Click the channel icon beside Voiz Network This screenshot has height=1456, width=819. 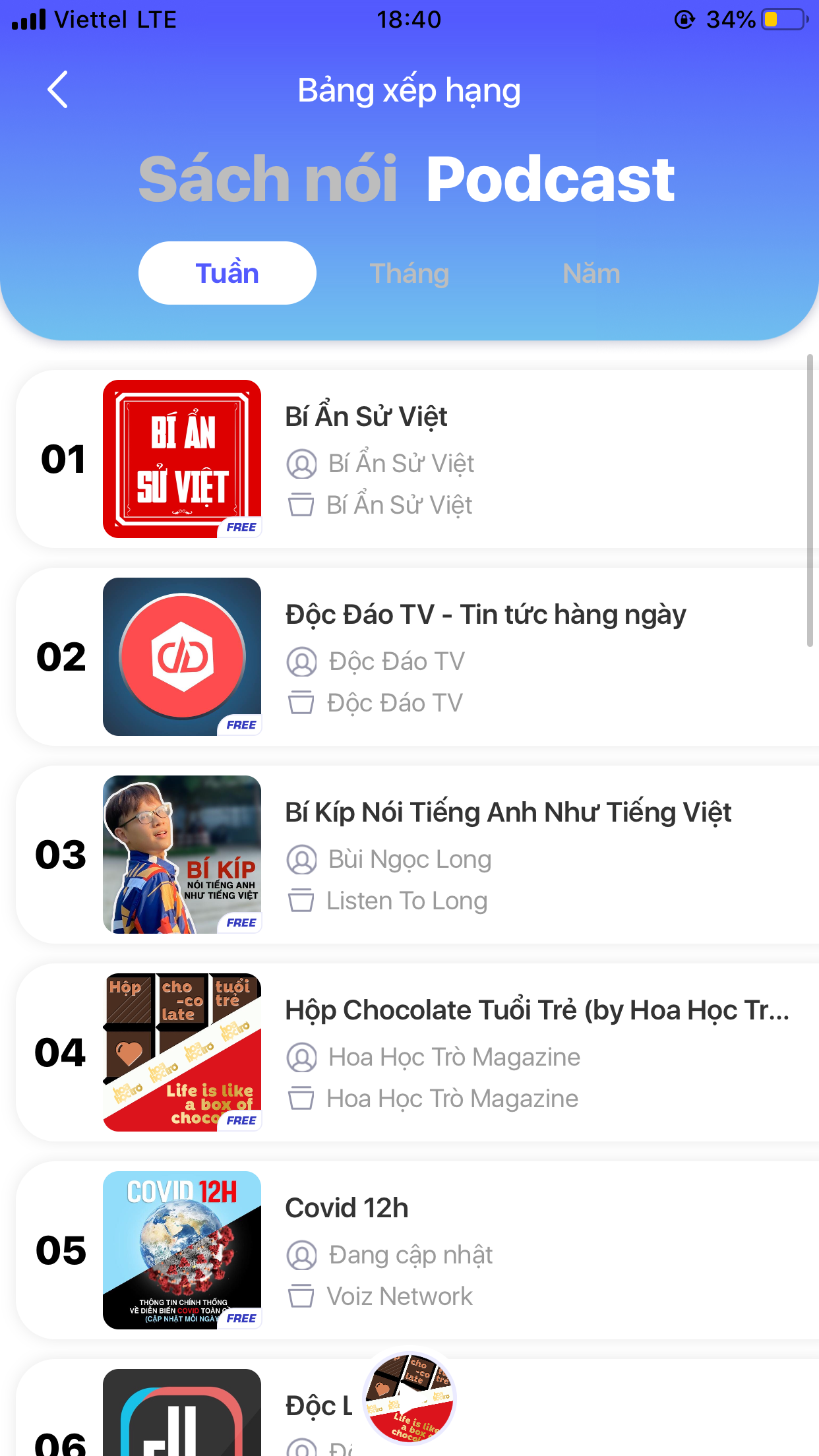pyautogui.click(x=302, y=1296)
